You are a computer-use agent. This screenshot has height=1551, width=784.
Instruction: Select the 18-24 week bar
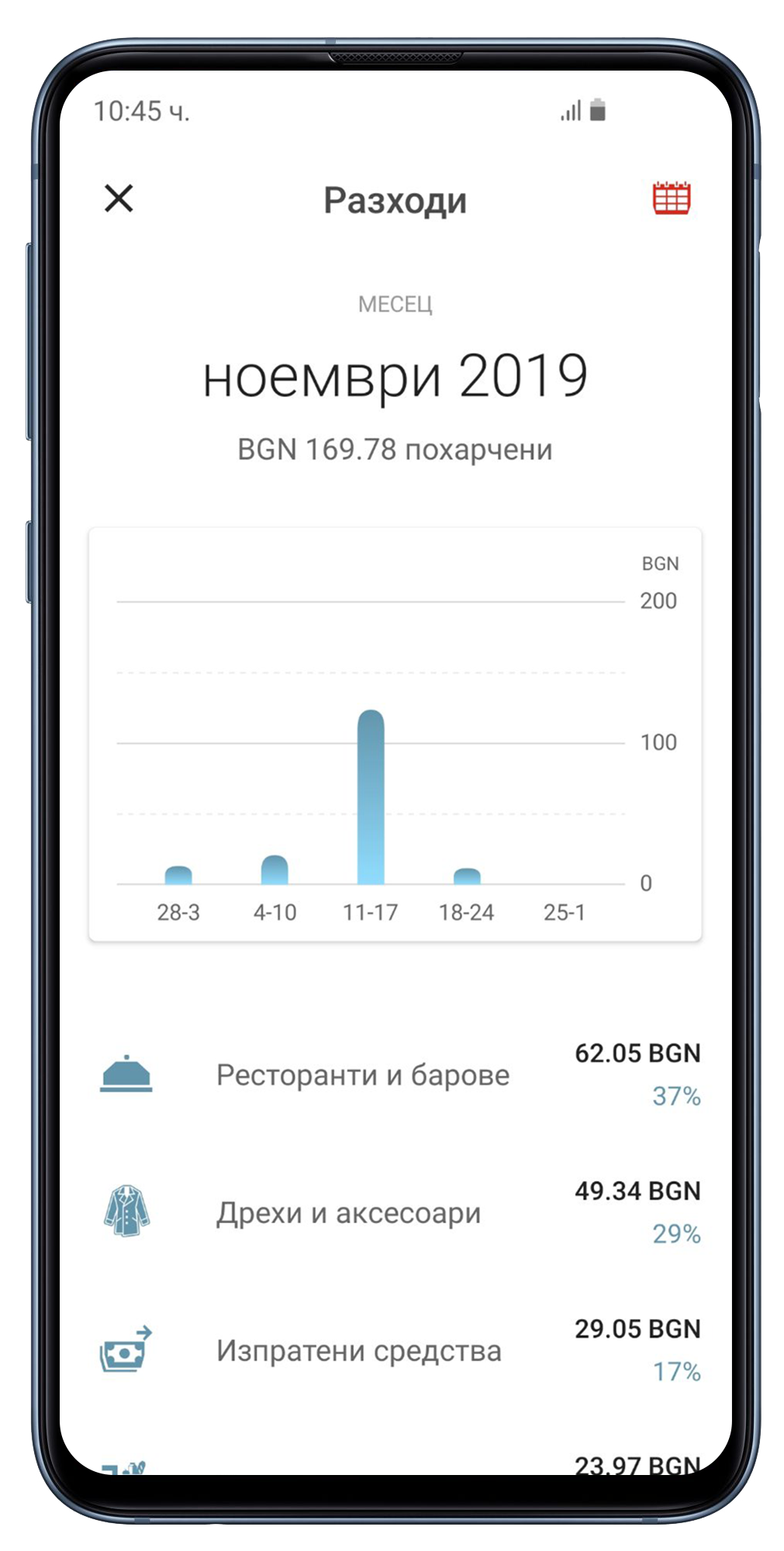point(467,876)
